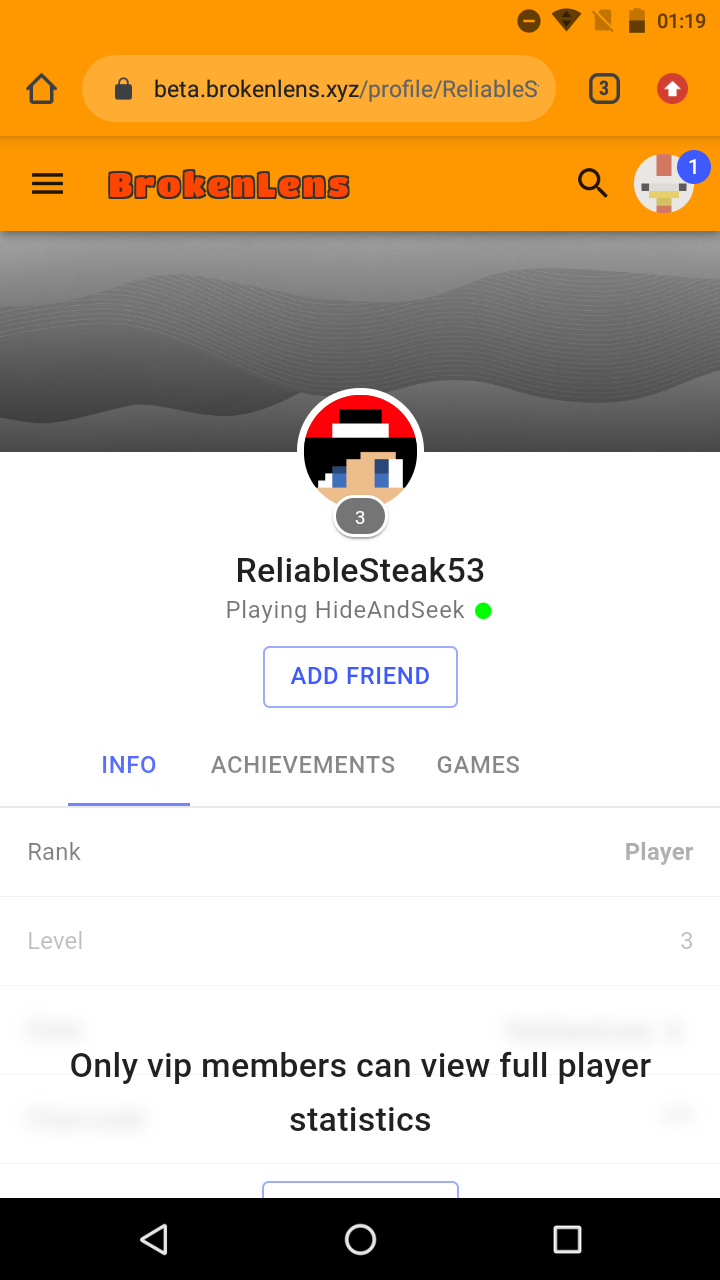Open the browser home page icon
Screen dimensions: 720x1280
click(x=41, y=89)
